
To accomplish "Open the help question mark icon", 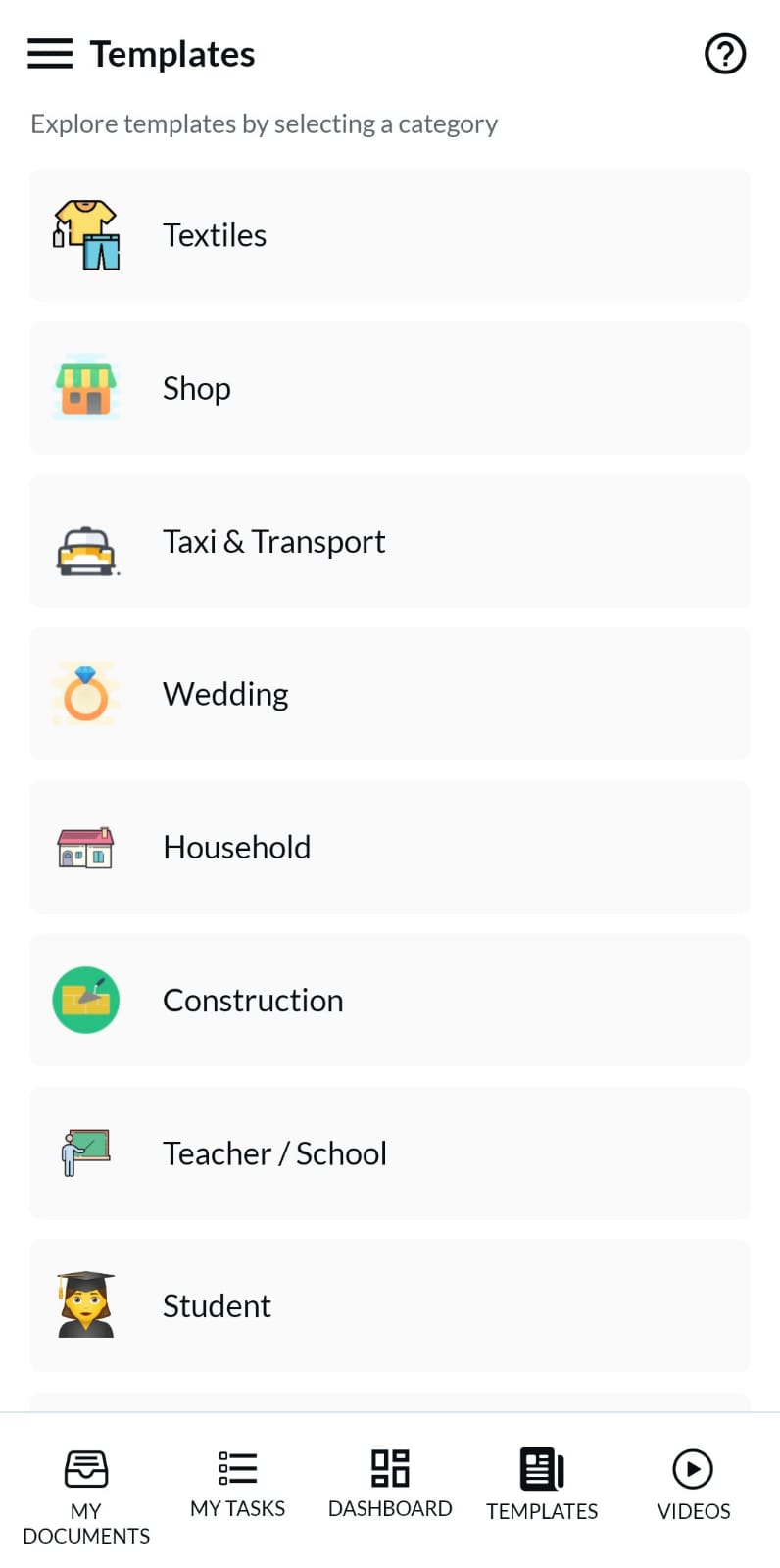I will click(725, 54).
